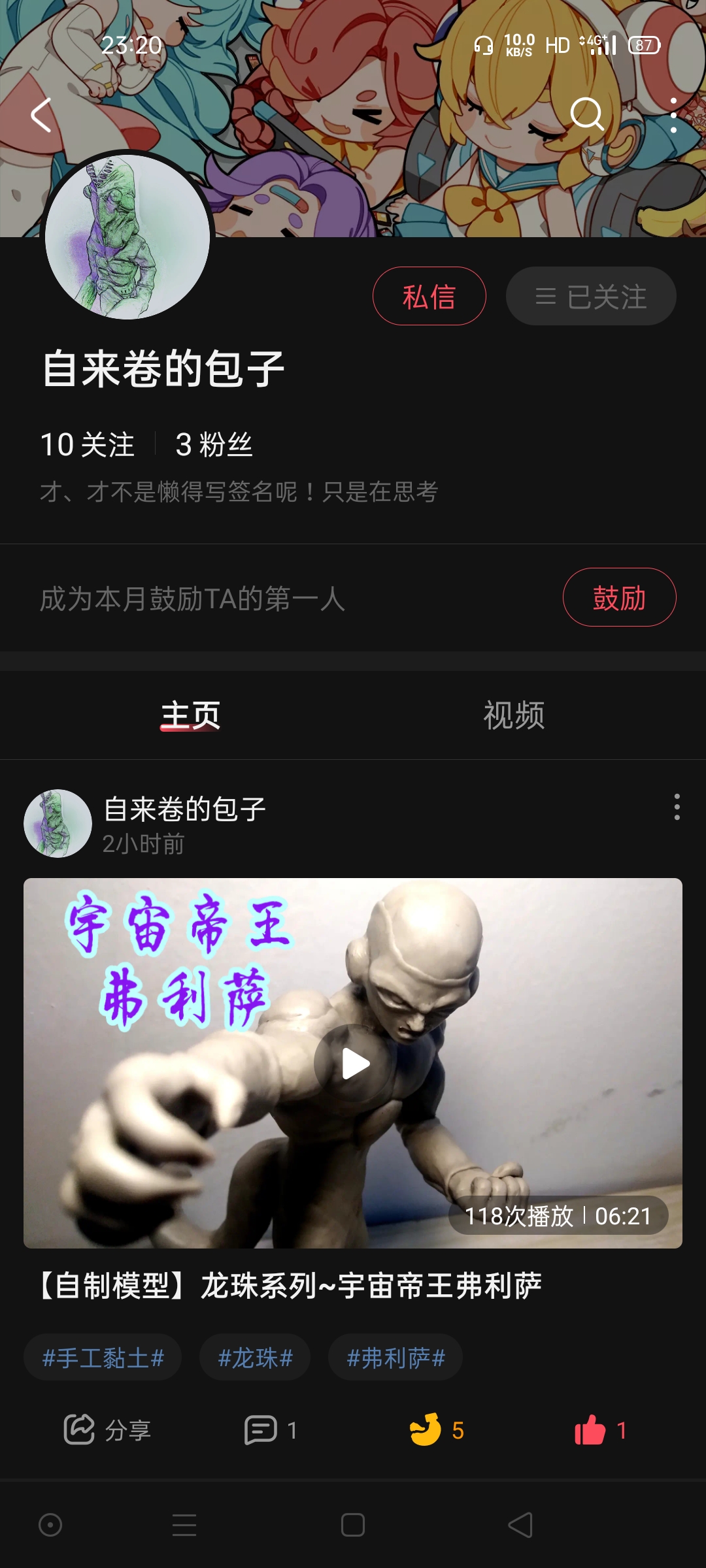706x1568 pixels.
Task: Switch to the 视频 tab
Action: point(514,715)
